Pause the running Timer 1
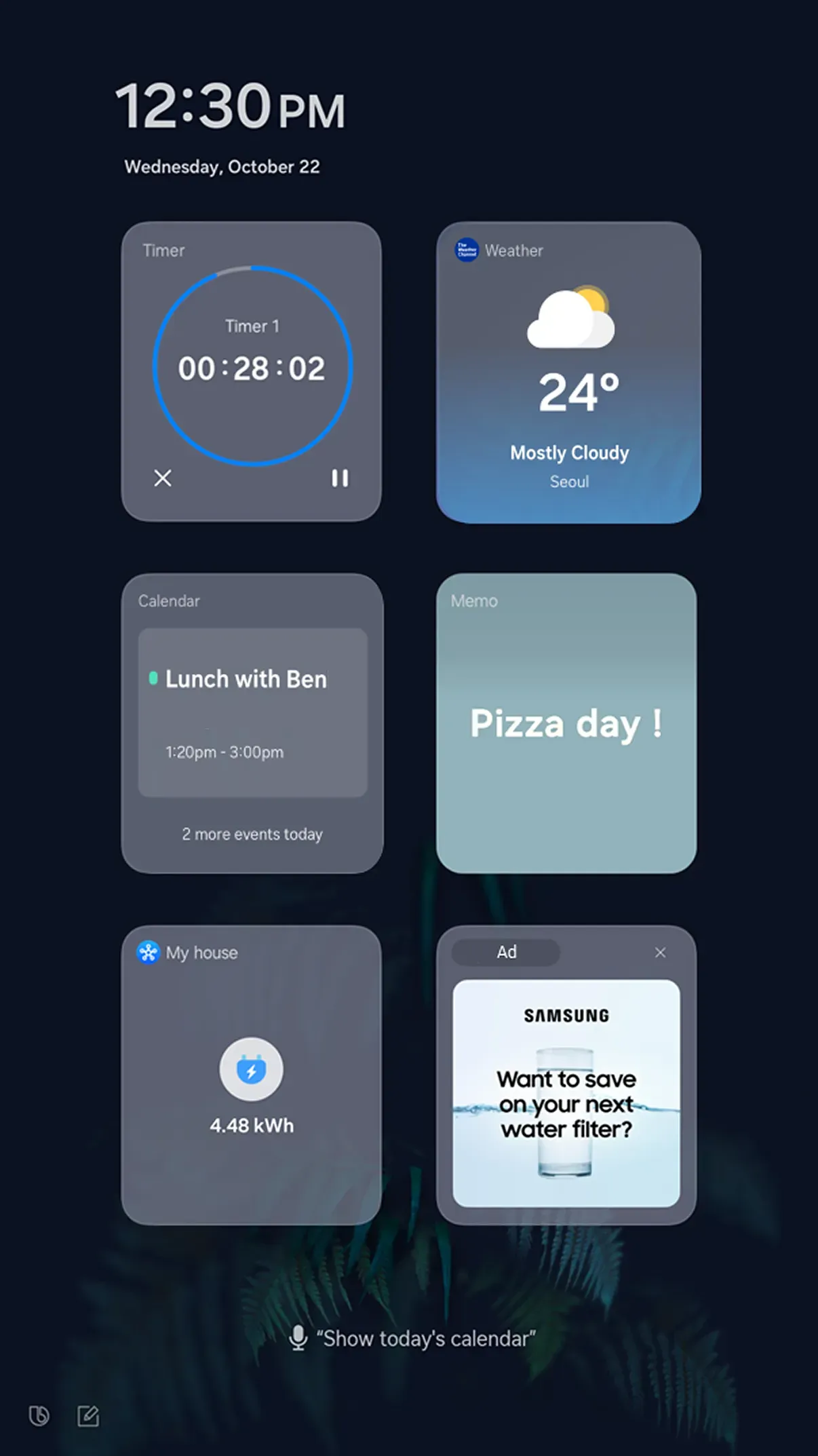Image resolution: width=818 pixels, height=1456 pixels. click(340, 478)
